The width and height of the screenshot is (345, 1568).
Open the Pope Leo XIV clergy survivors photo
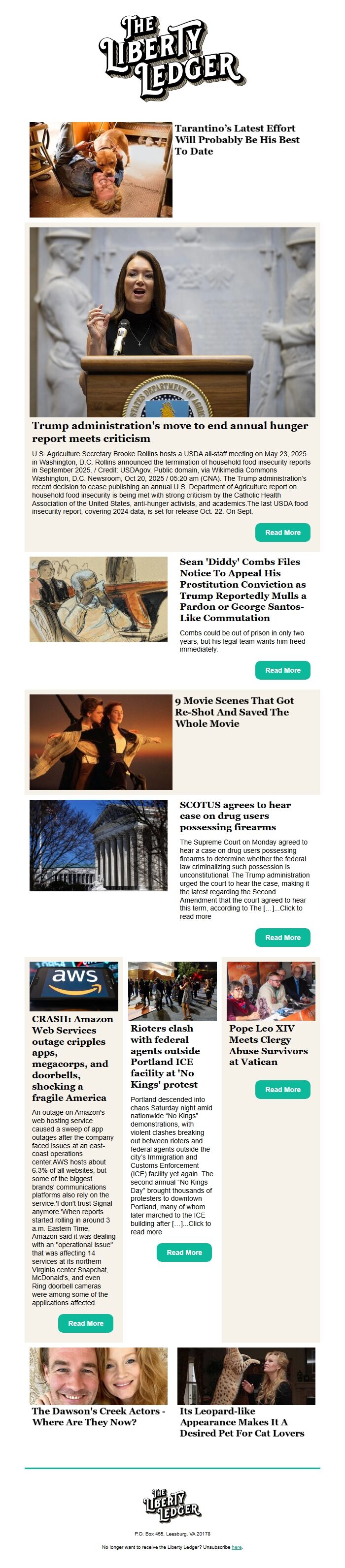pos(271,990)
